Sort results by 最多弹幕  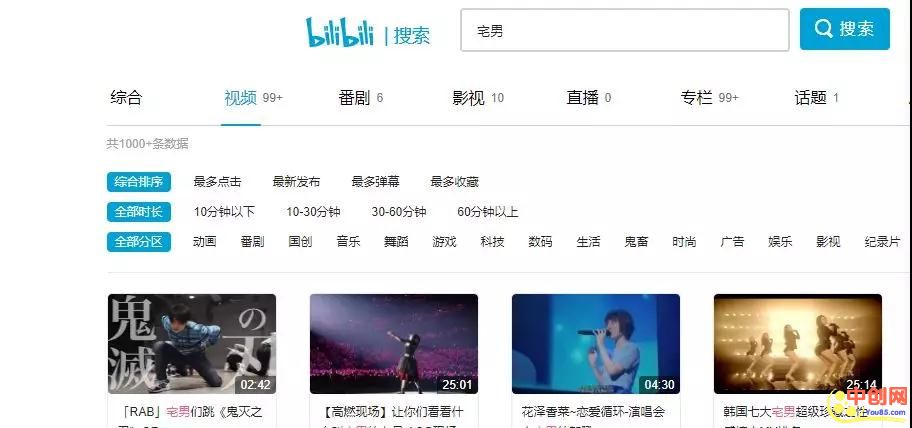point(375,182)
